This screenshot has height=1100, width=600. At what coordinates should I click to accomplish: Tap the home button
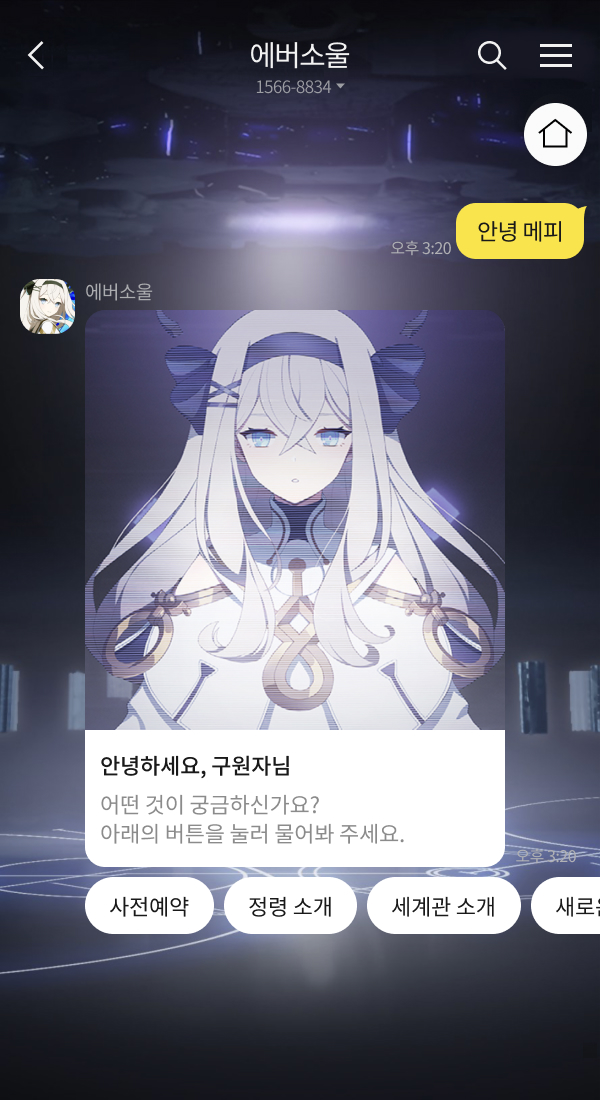tap(555, 134)
